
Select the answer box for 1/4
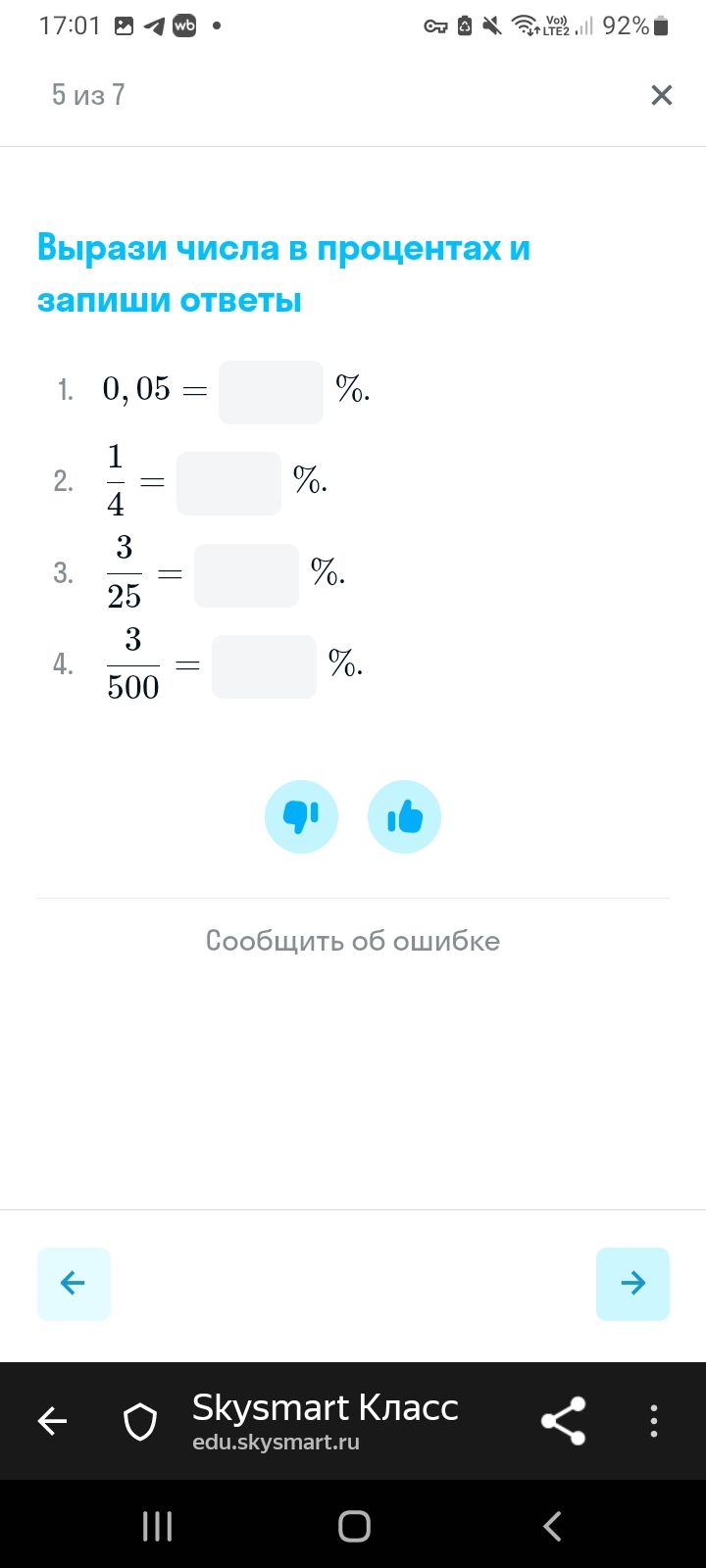pos(228,483)
